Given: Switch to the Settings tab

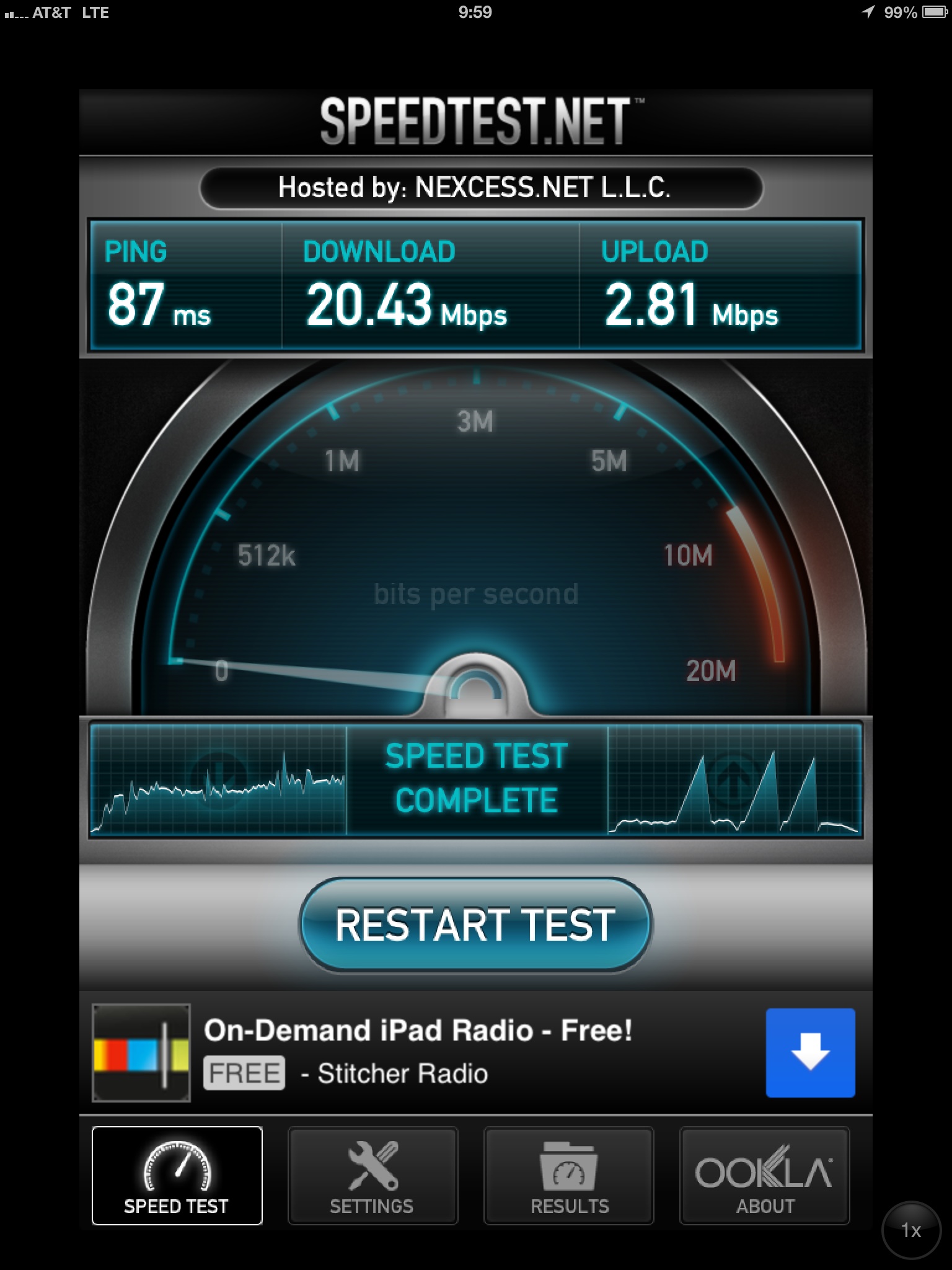Looking at the screenshot, I should (372, 1176).
